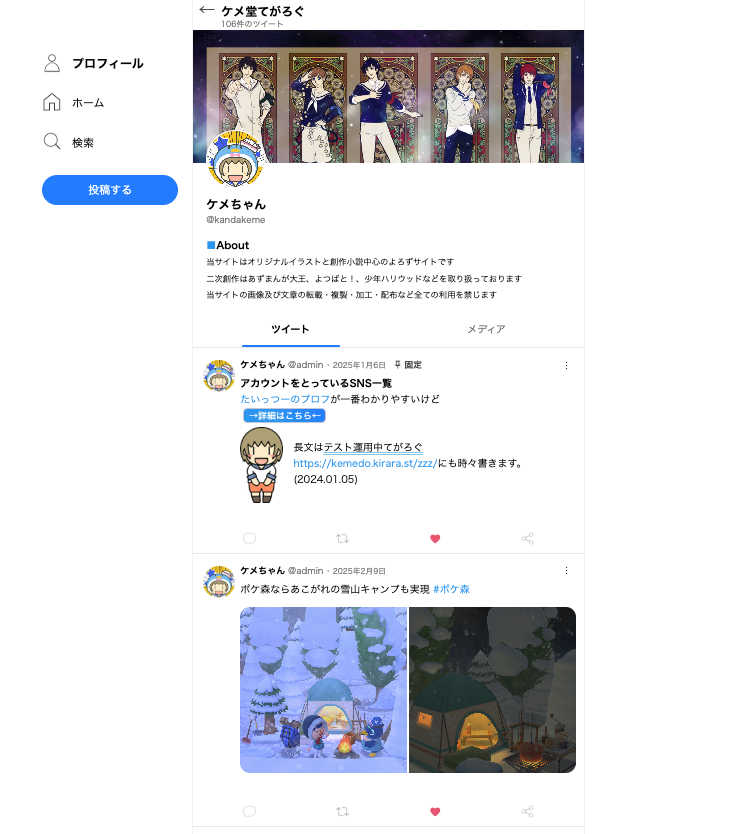Open the テスト運用中てがろぐ link
742x834 pixels.
click(x=372, y=448)
